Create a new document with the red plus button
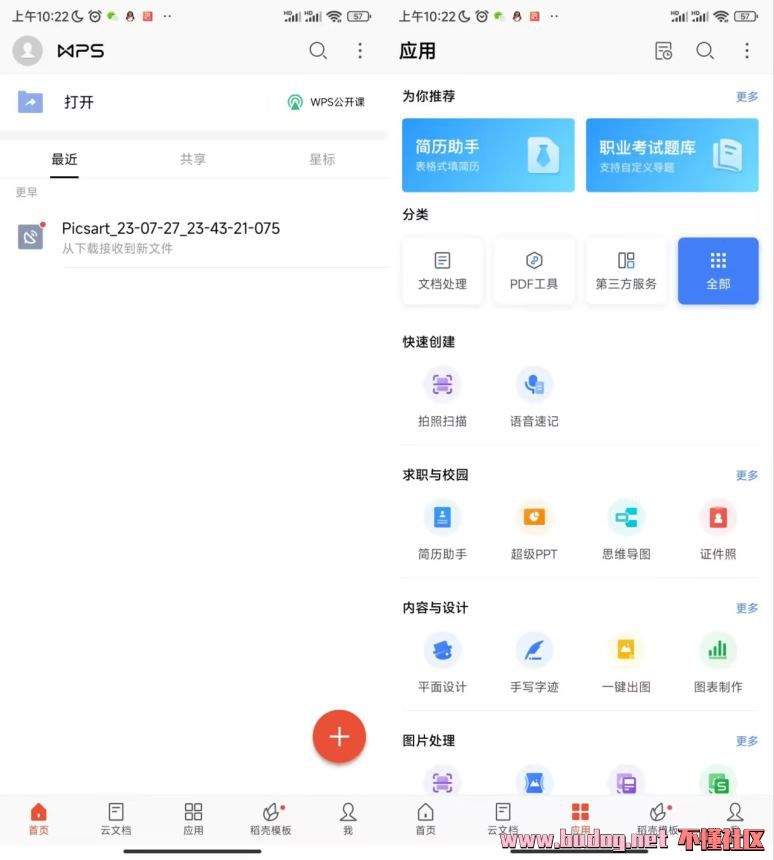Viewport: 774px width, 860px height. (x=339, y=737)
